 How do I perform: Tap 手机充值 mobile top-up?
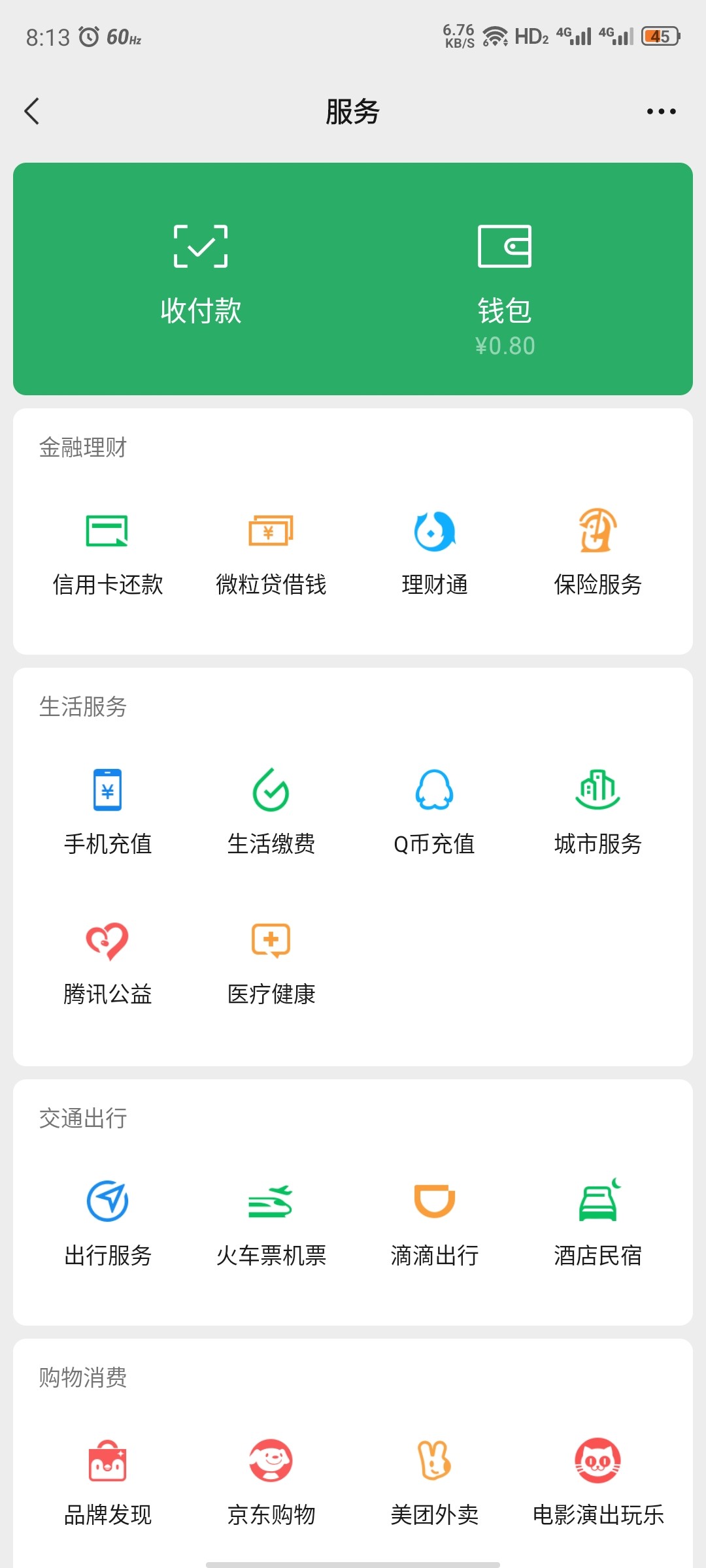(108, 812)
